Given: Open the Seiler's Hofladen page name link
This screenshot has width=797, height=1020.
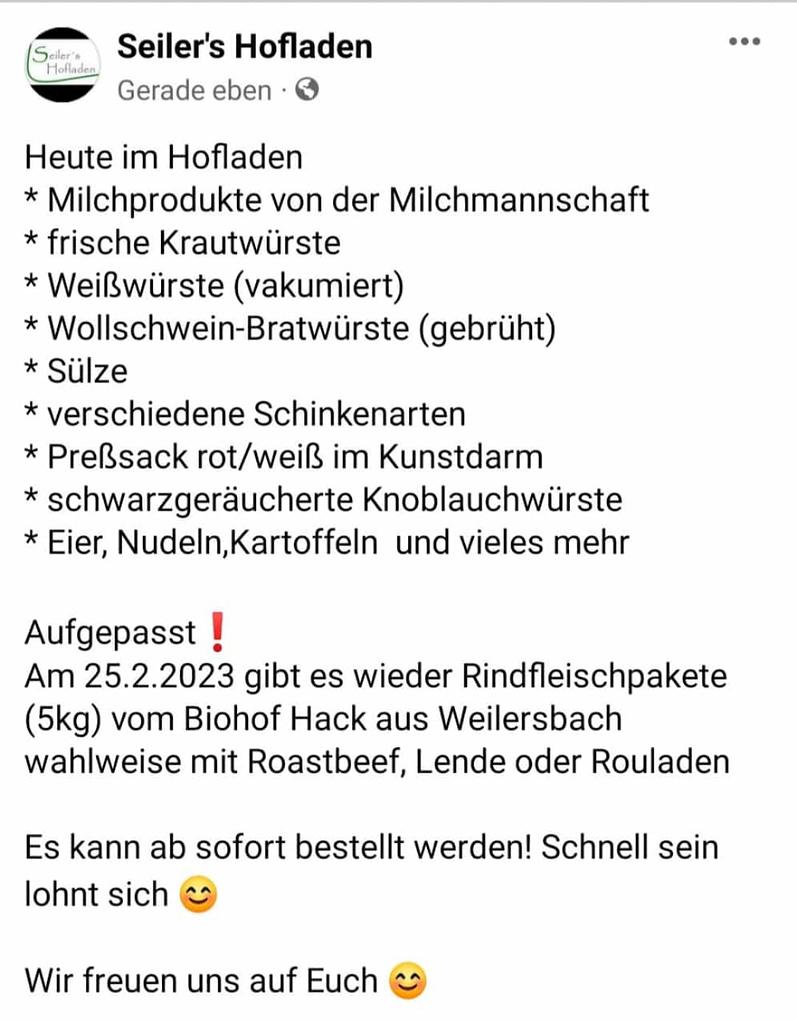Looking at the screenshot, I should pos(245,45).
